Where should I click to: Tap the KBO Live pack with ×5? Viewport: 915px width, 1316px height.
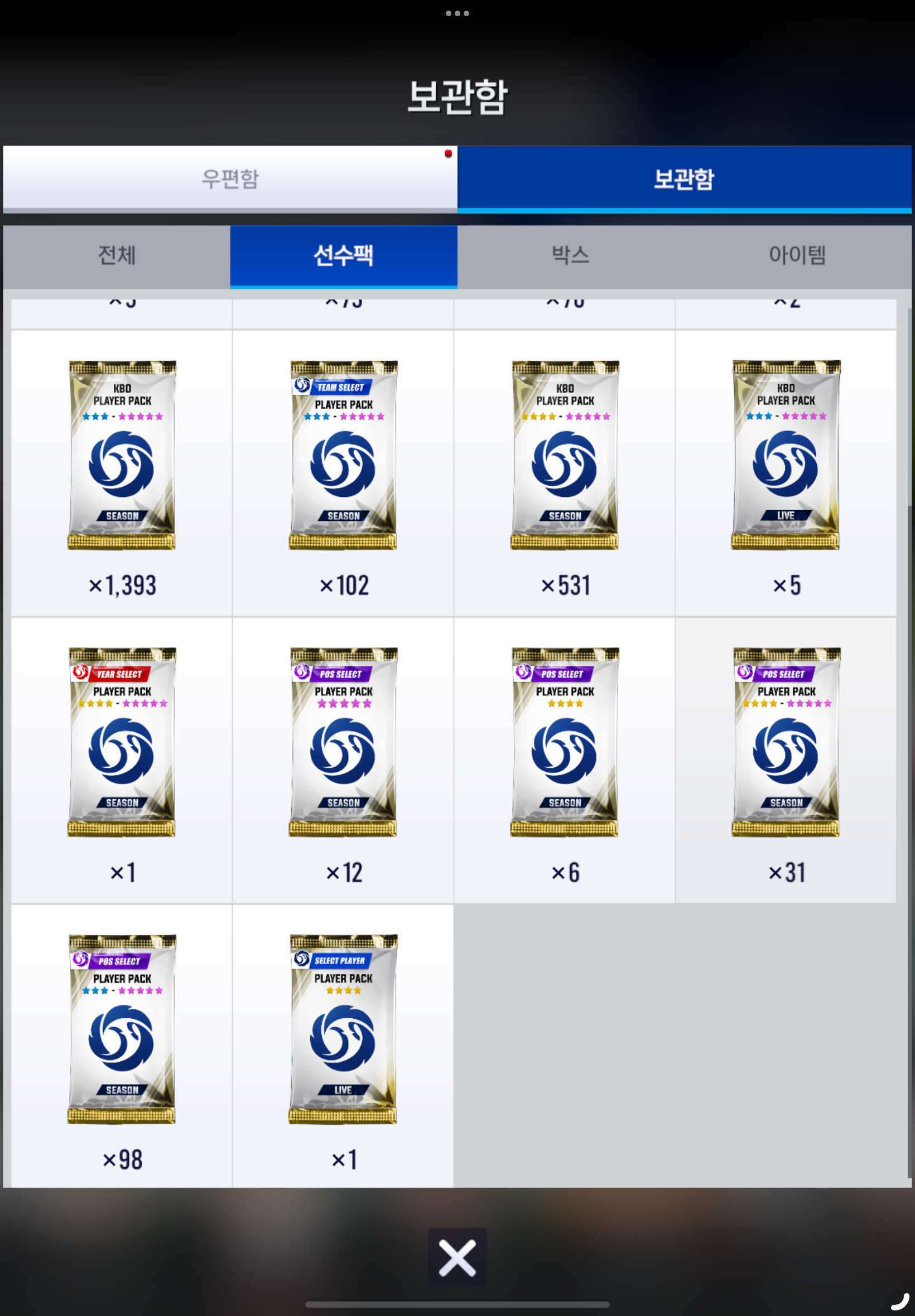click(786, 455)
